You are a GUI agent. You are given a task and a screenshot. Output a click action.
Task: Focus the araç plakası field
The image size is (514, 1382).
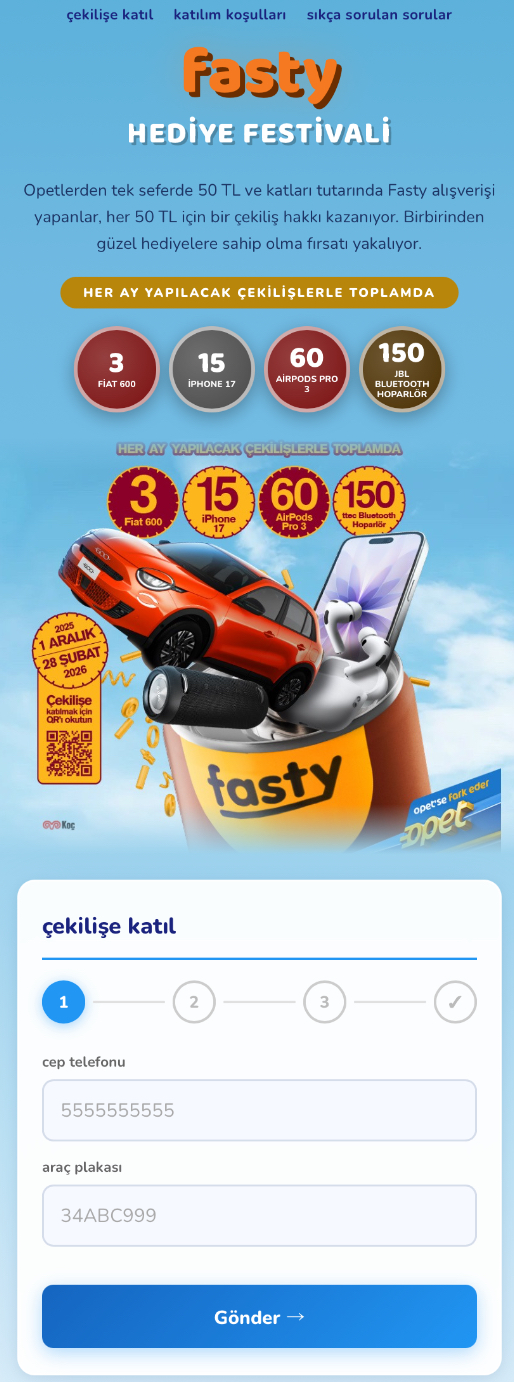tap(259, 1216)
